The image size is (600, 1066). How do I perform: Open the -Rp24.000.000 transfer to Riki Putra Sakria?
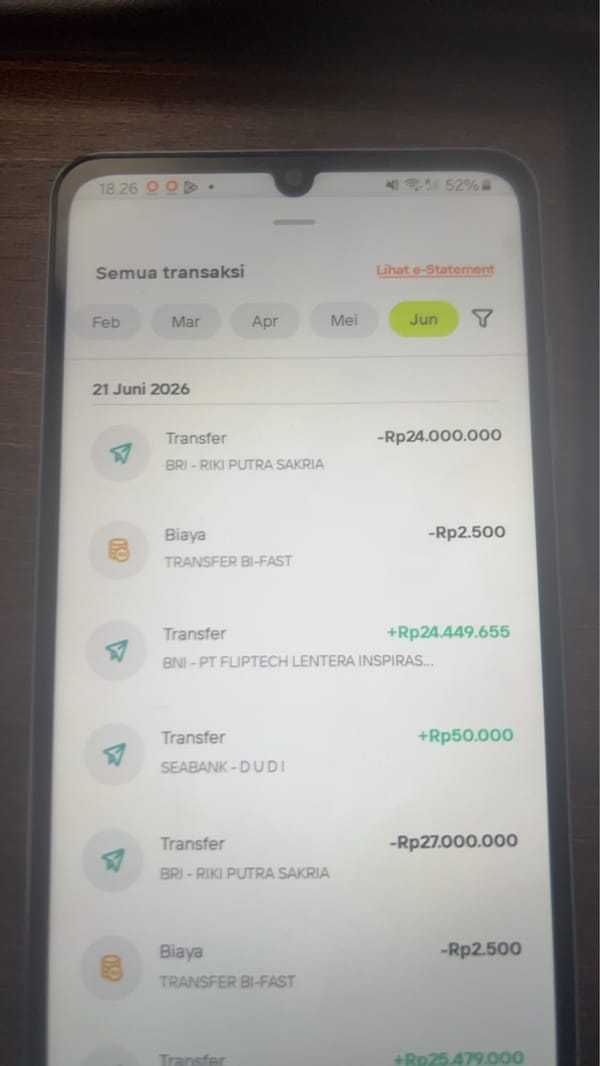298,451
